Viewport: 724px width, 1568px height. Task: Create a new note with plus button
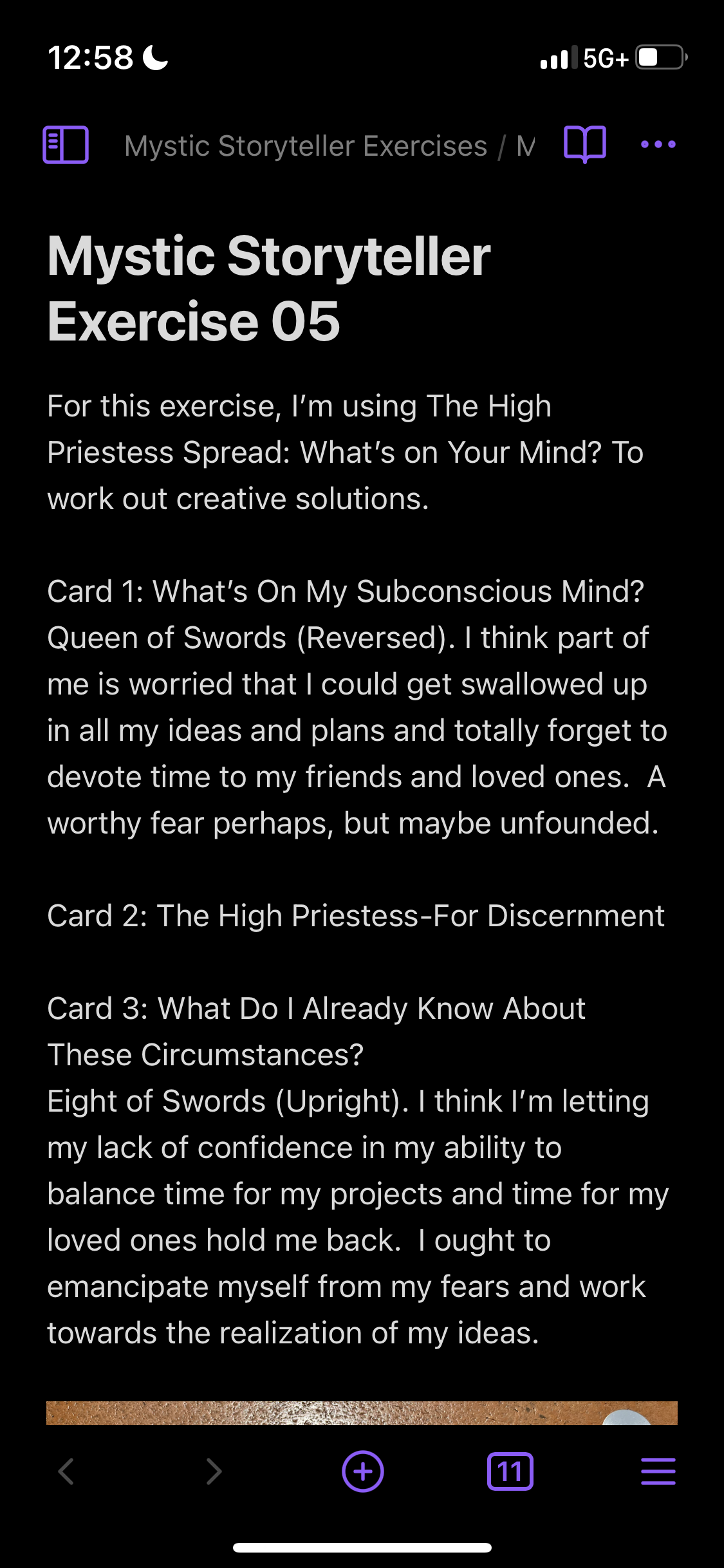pos(362,1471)
